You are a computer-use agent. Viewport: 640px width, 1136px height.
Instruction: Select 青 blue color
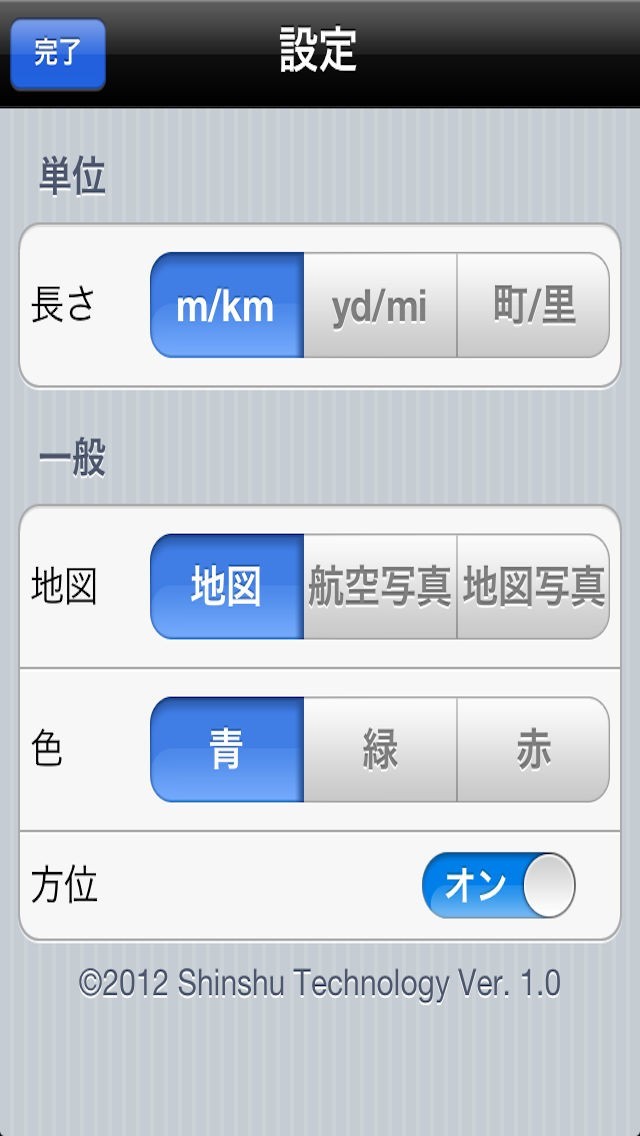click(x=227, y=750)
